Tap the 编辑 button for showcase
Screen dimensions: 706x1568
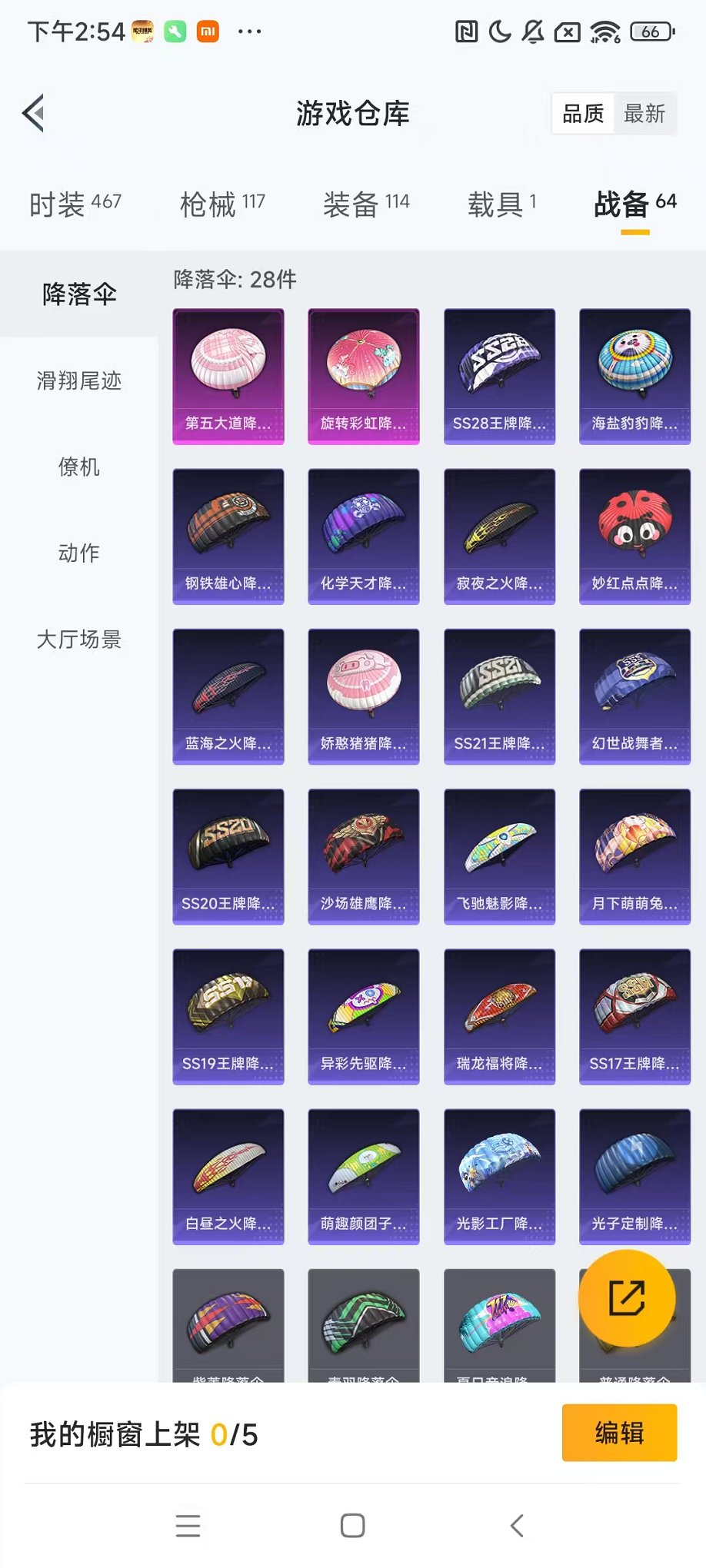619,1433
